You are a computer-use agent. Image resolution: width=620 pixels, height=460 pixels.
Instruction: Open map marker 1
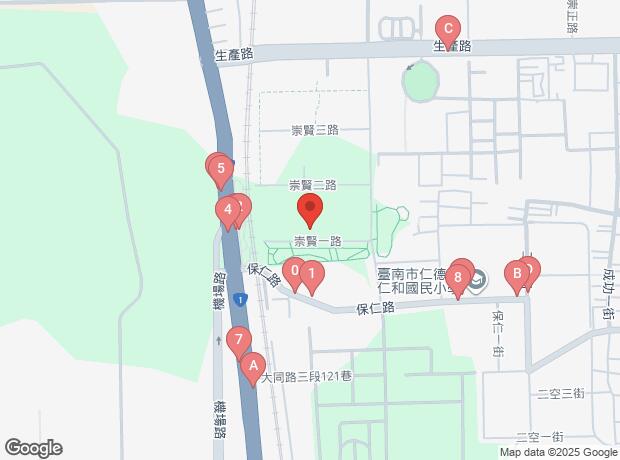point(312,273)
